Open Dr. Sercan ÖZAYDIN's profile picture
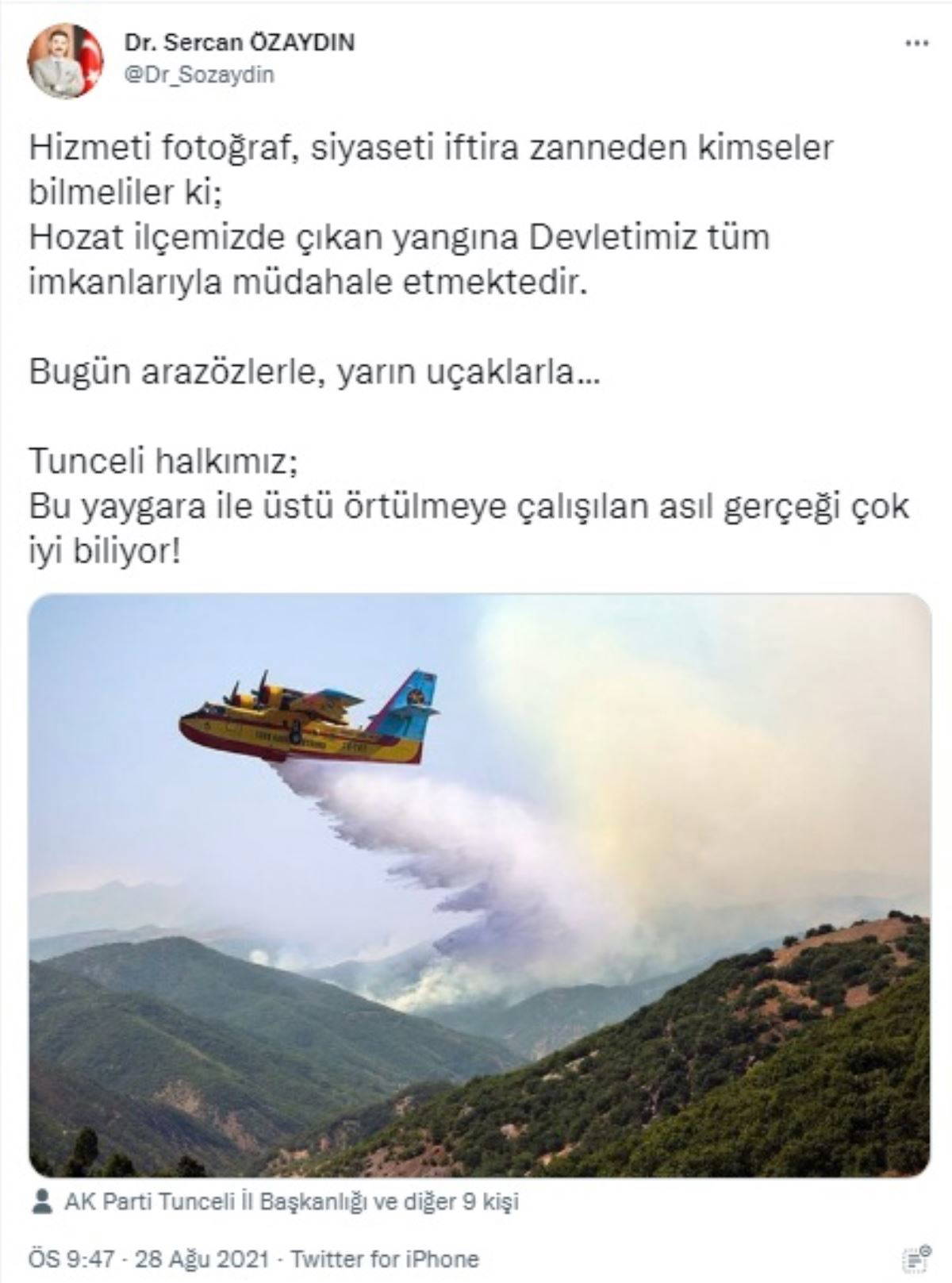Viewport: 952px width, 1283px height. (x=66, y=60)
